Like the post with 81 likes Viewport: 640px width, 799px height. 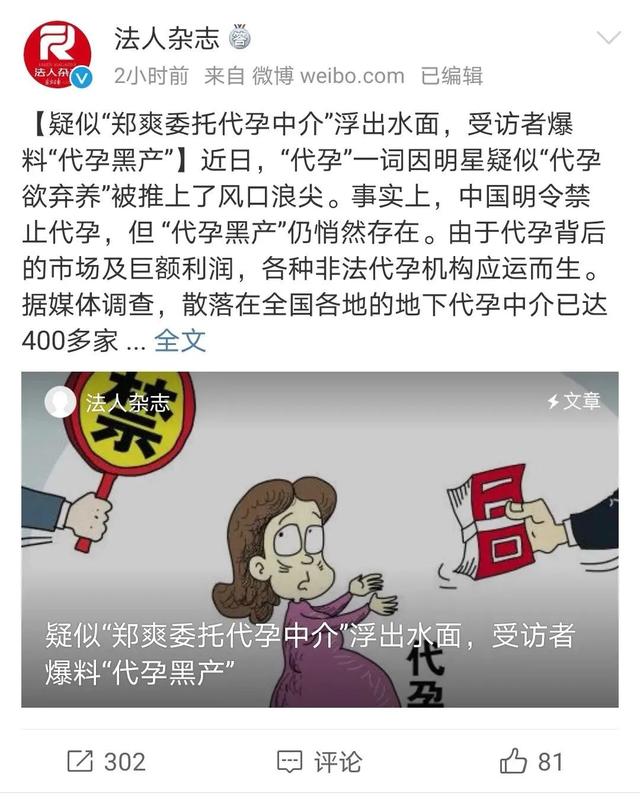click(532, 761)
